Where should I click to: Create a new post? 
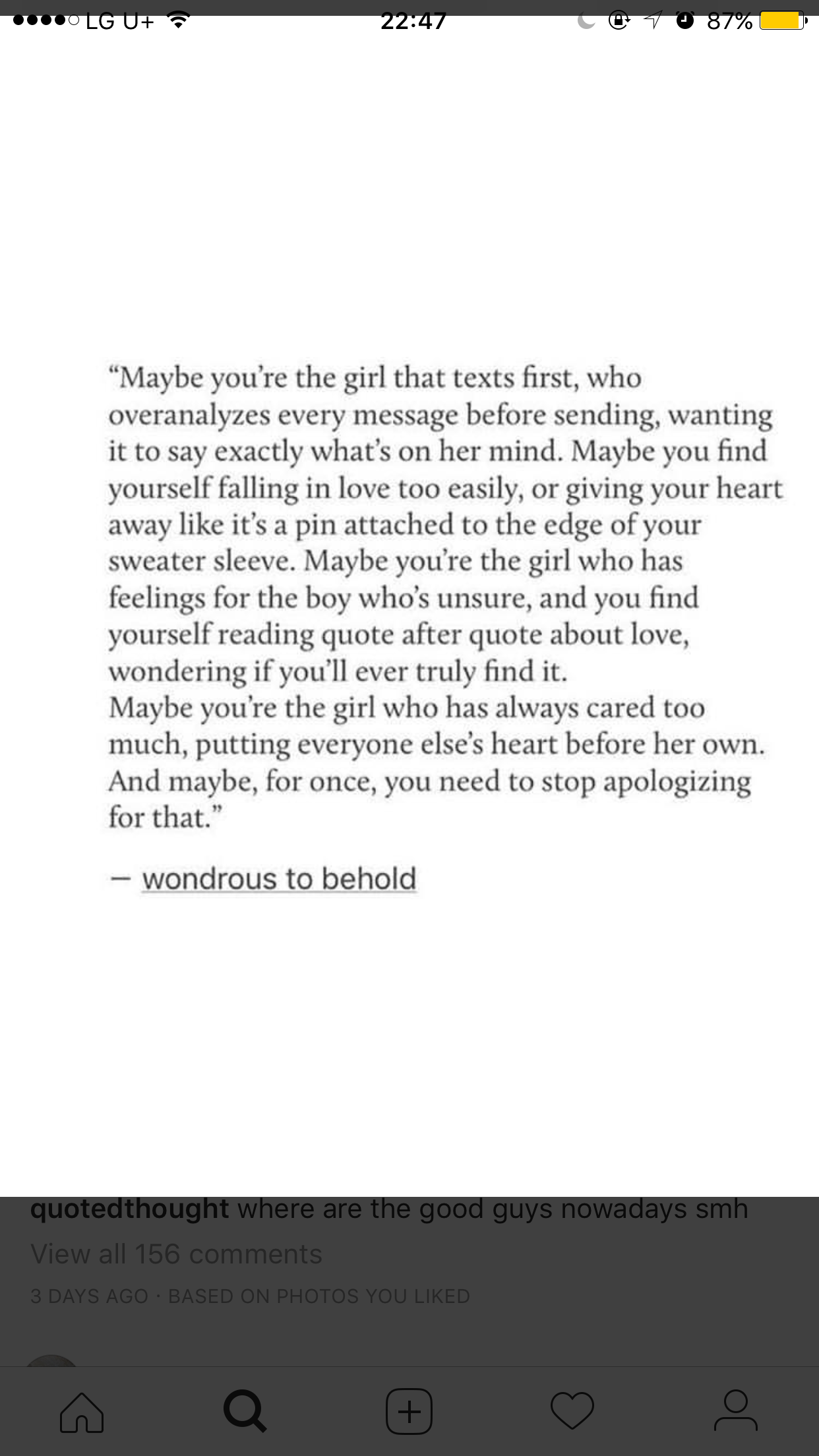[409, 1412]
